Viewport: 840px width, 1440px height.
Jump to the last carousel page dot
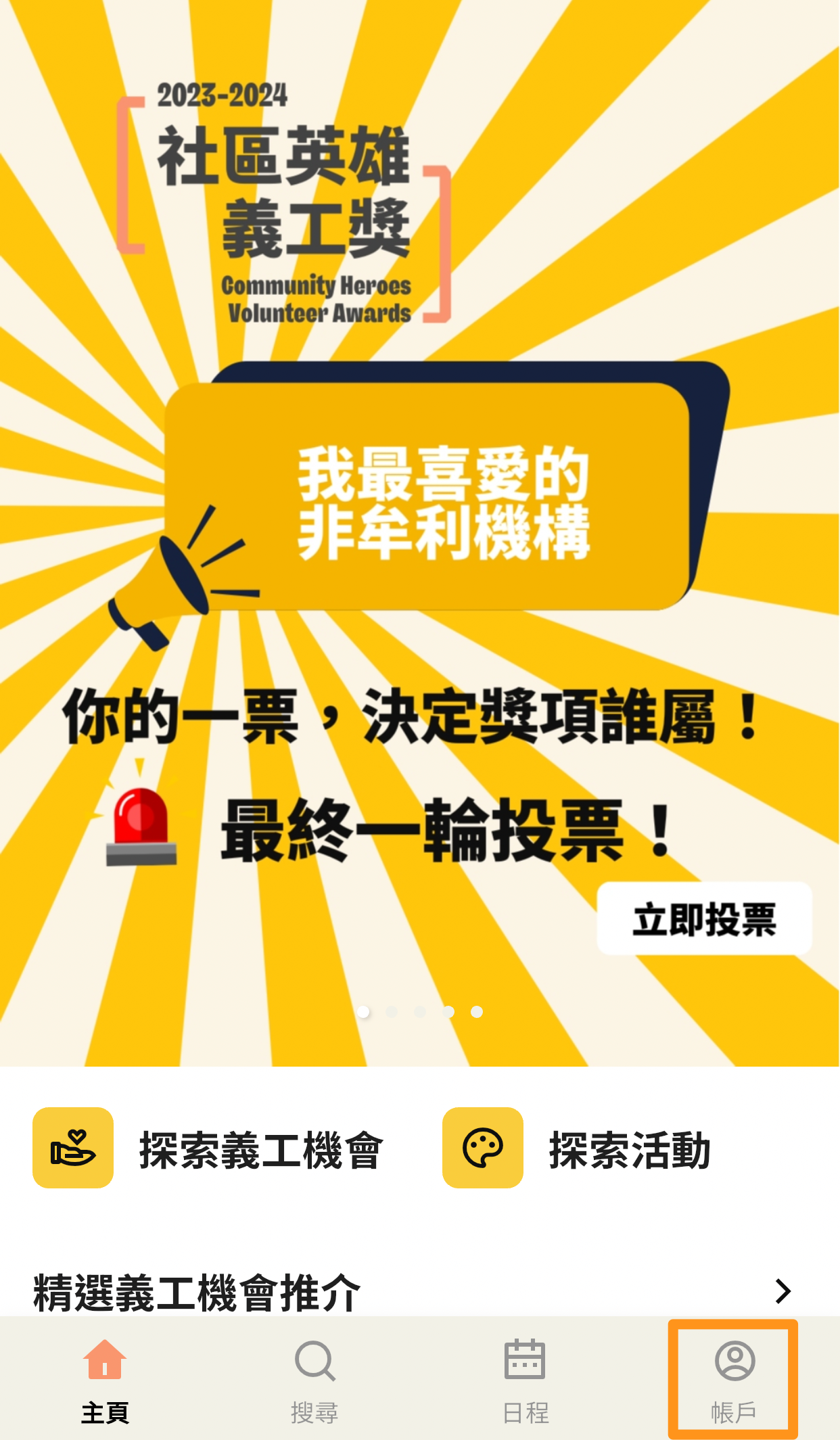pyautogui.click(x=477, y=1012)
